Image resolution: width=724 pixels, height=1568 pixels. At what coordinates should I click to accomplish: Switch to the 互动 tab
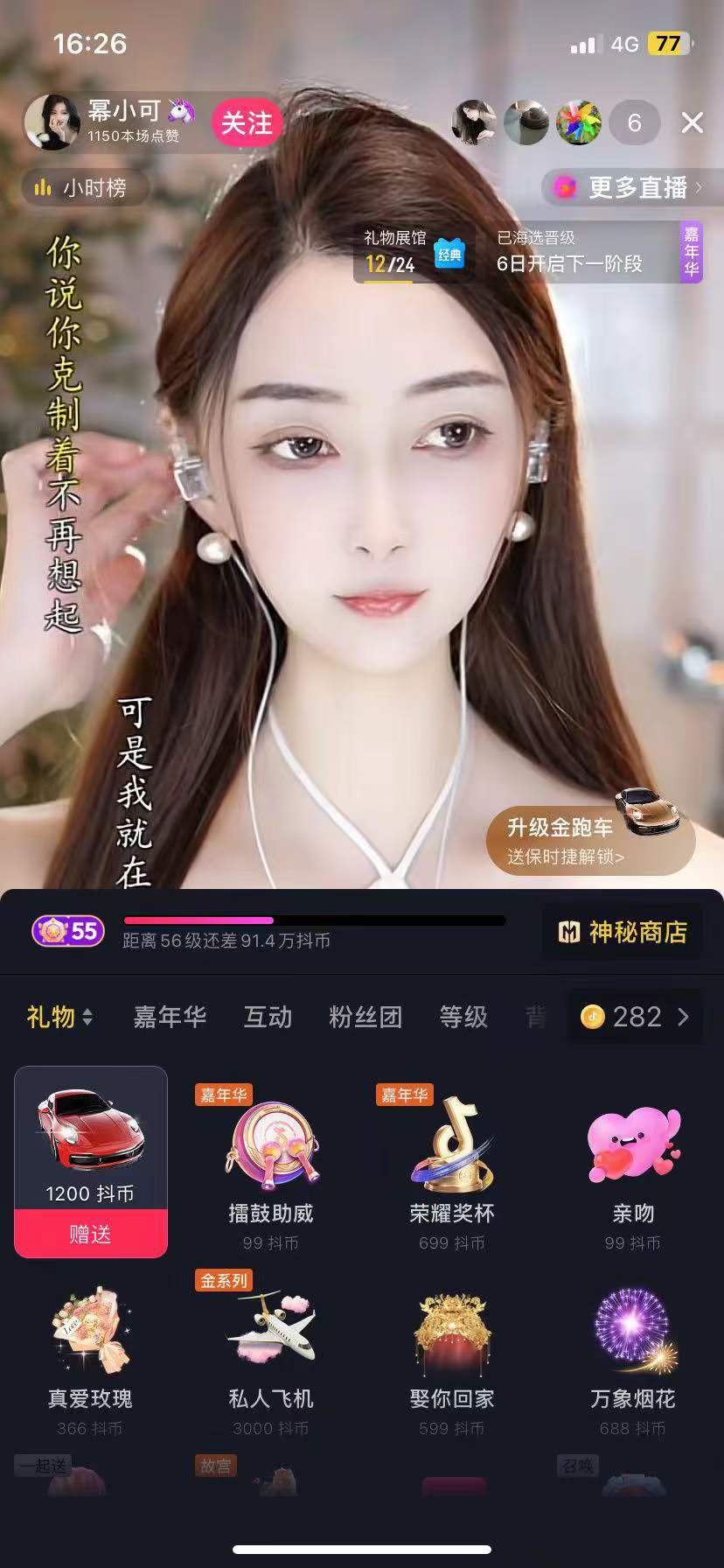tap(268, 1017)
